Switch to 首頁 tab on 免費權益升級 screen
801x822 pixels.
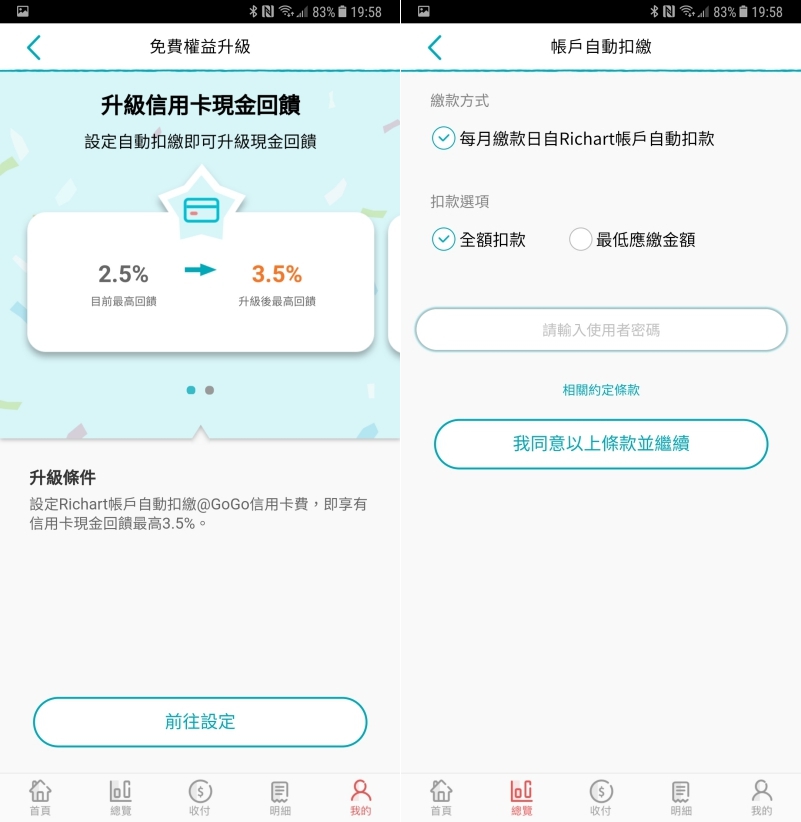coord(40,797)
